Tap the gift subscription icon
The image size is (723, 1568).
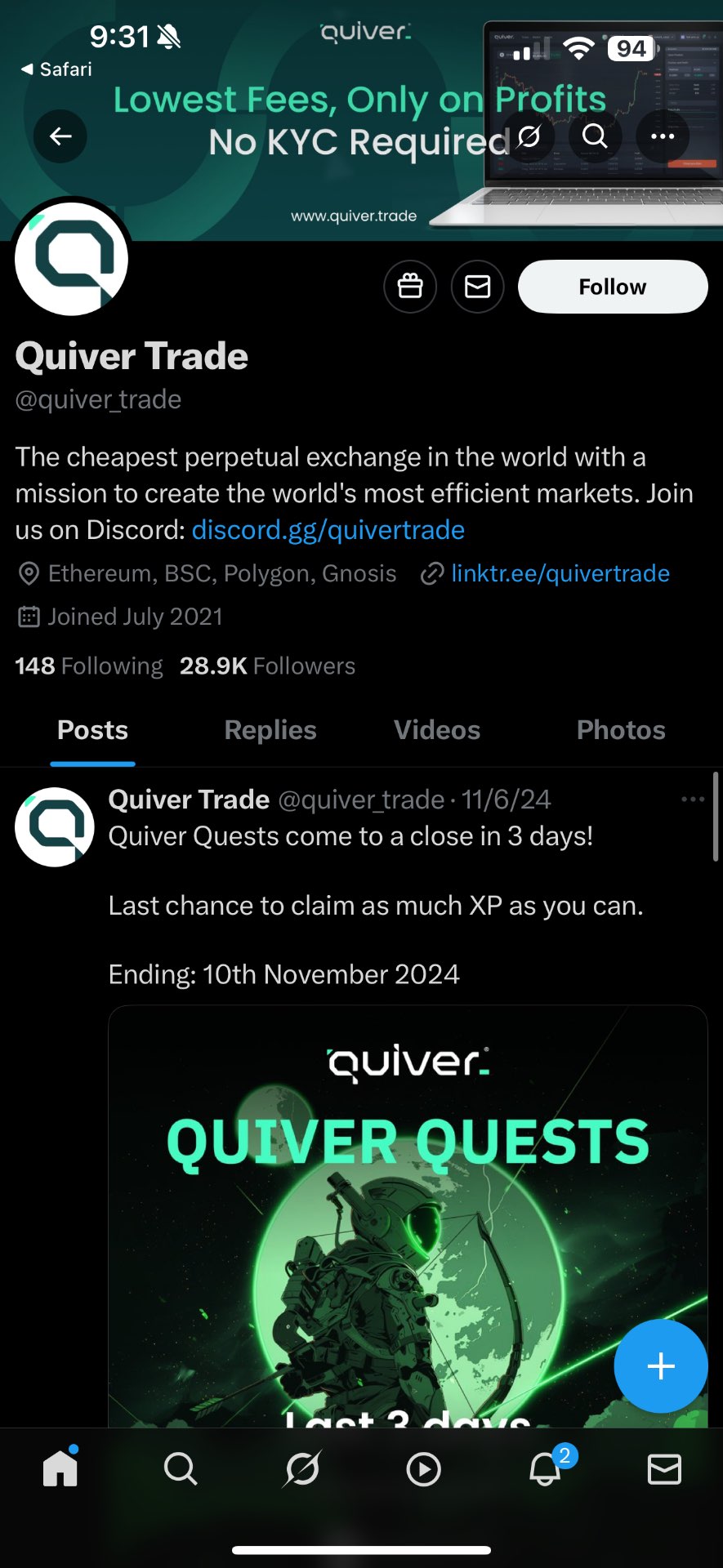pos(410,287)
